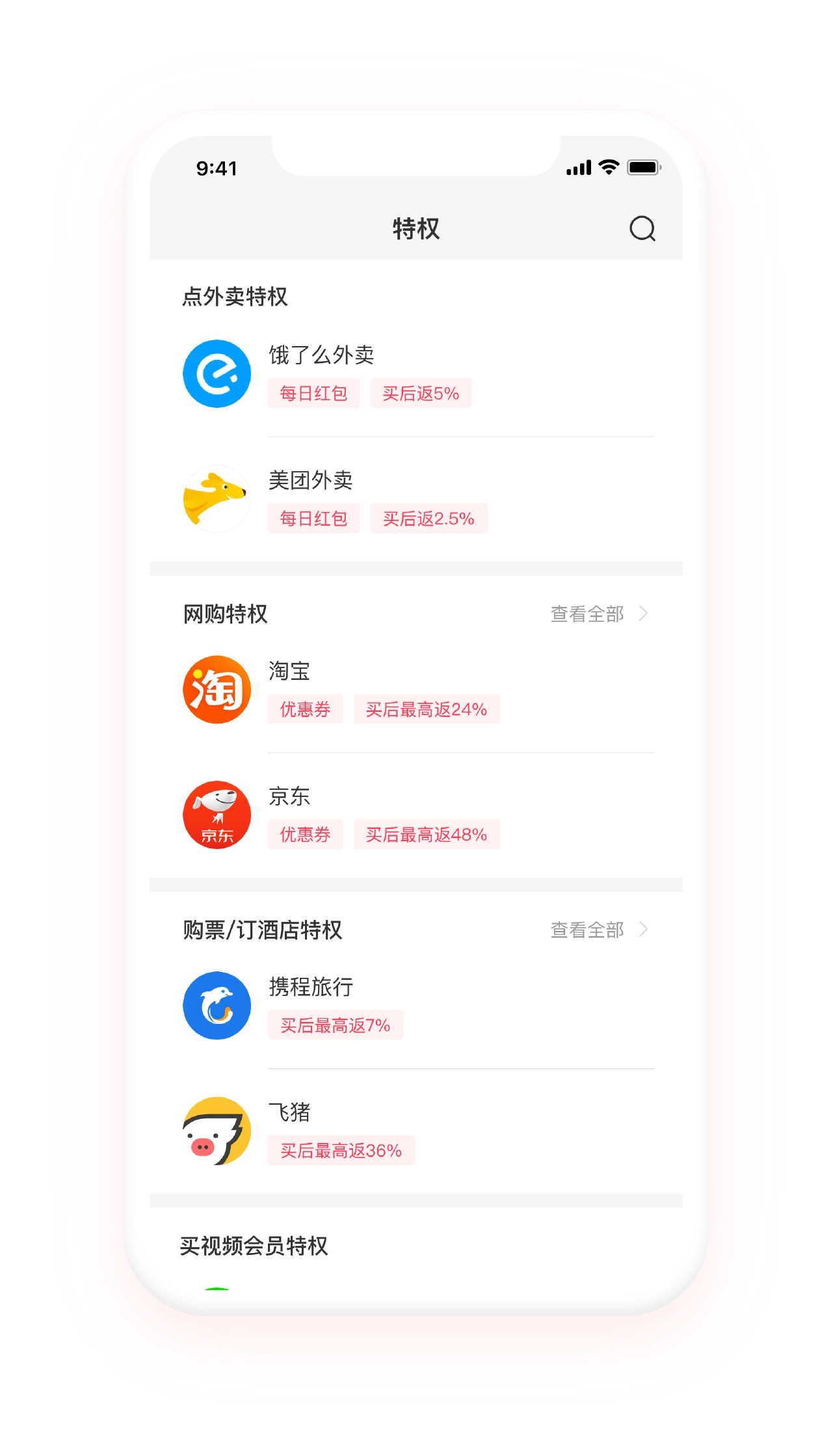Open the 淘宝 shopping privilege
This screenshot has height=1456, width=833.
click(x=416, y=690)
